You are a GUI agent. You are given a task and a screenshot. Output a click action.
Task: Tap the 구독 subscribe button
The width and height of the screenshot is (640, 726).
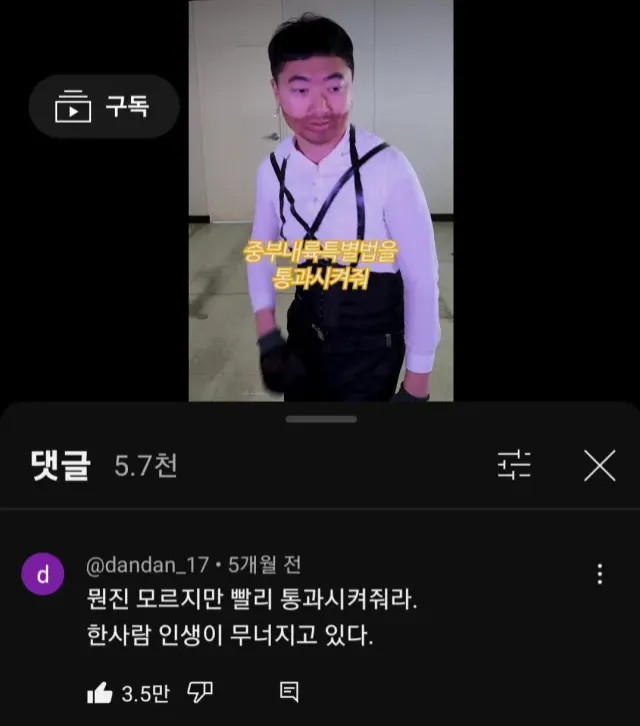point(104,106)
